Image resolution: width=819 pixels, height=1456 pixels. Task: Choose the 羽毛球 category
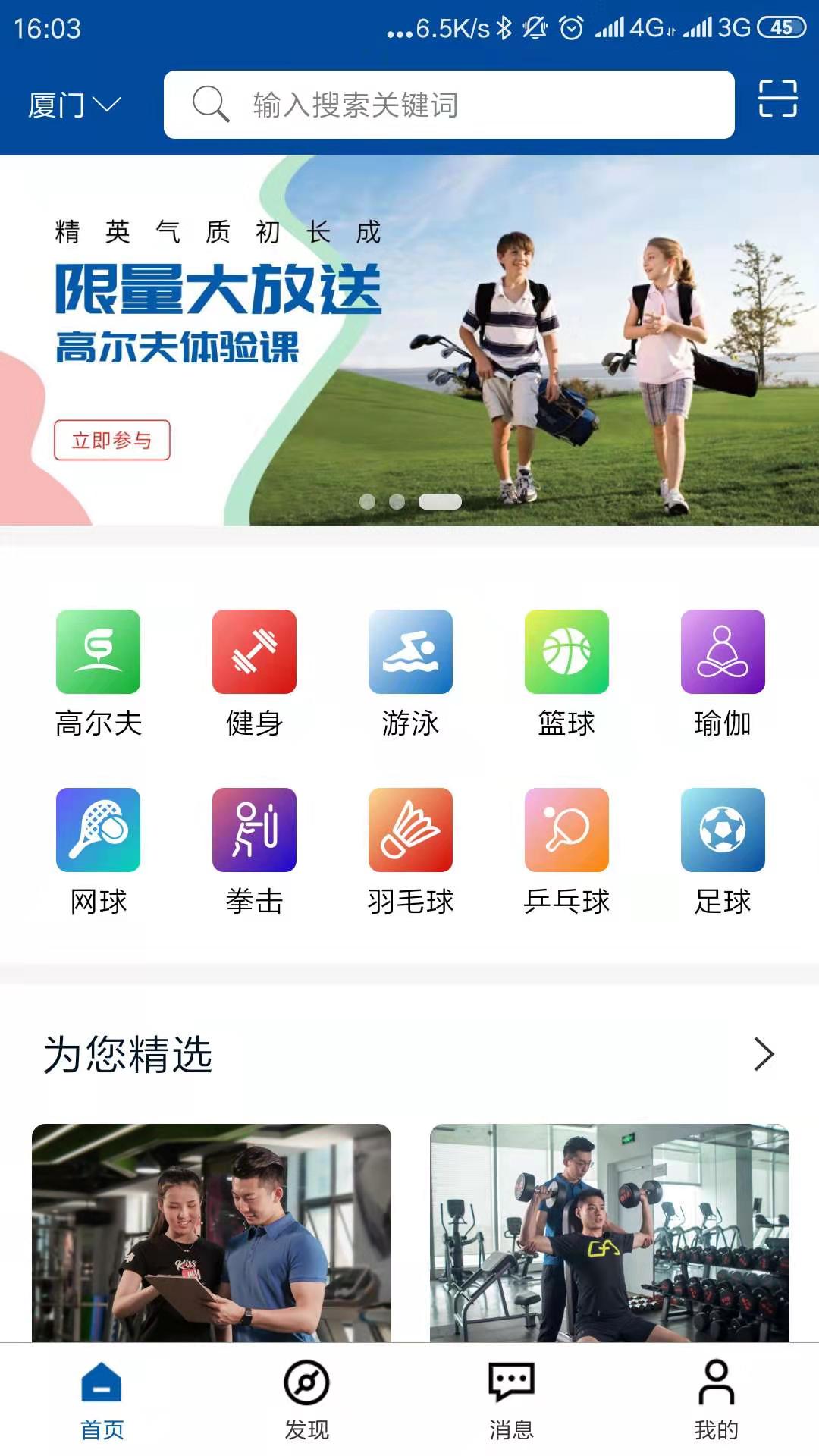coord(410,852)
